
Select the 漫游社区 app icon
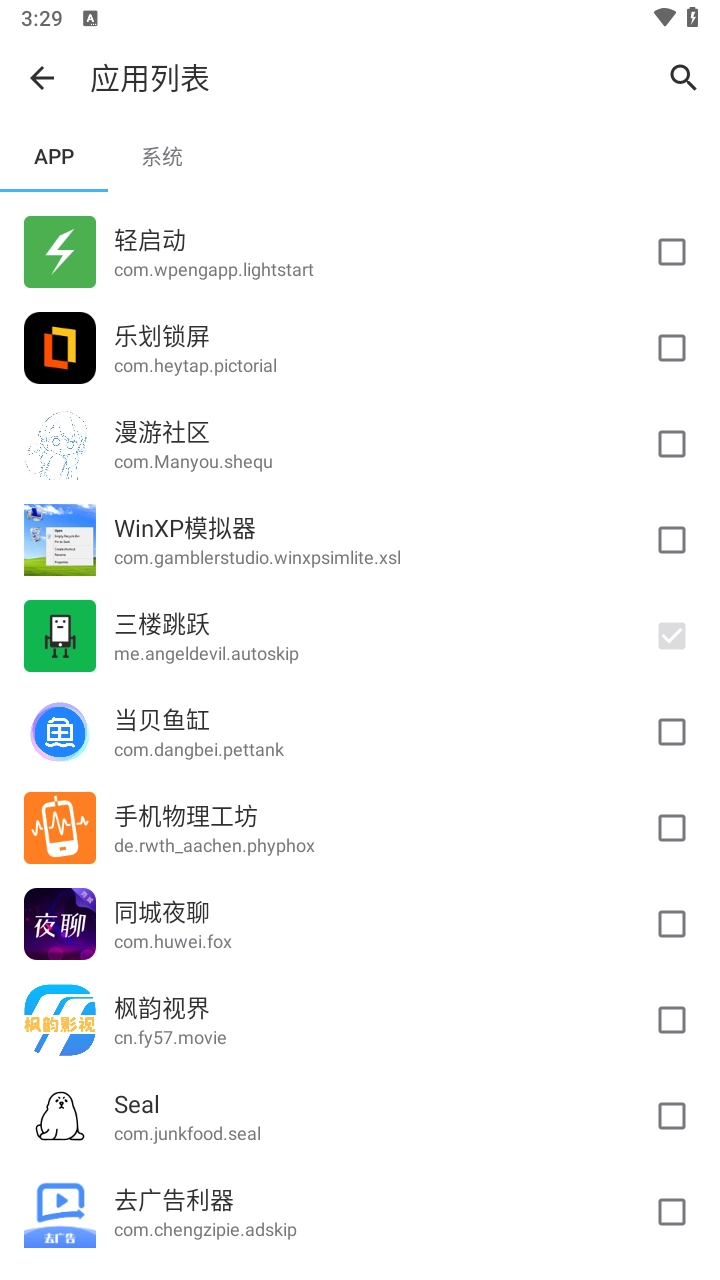59,444
